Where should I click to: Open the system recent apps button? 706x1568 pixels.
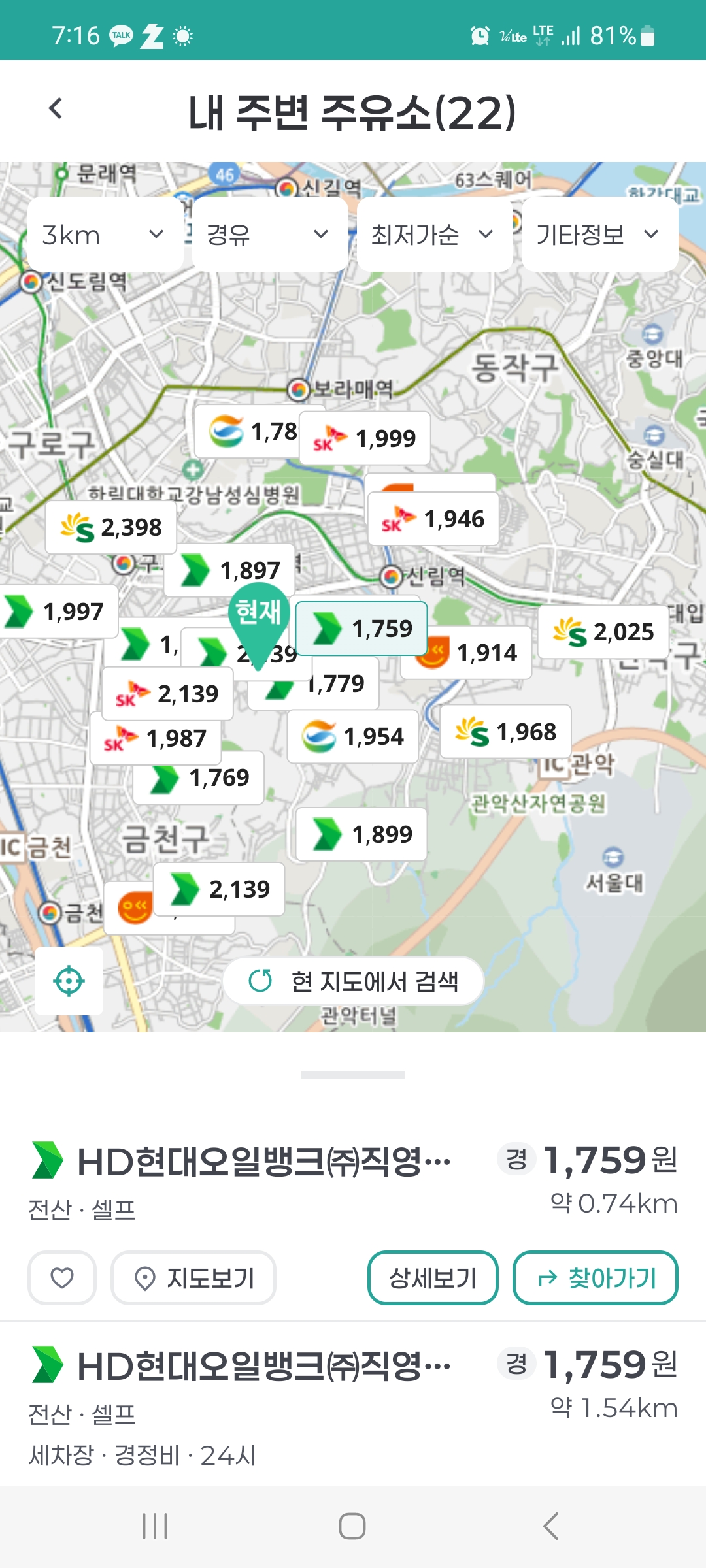pos(155,1526)
